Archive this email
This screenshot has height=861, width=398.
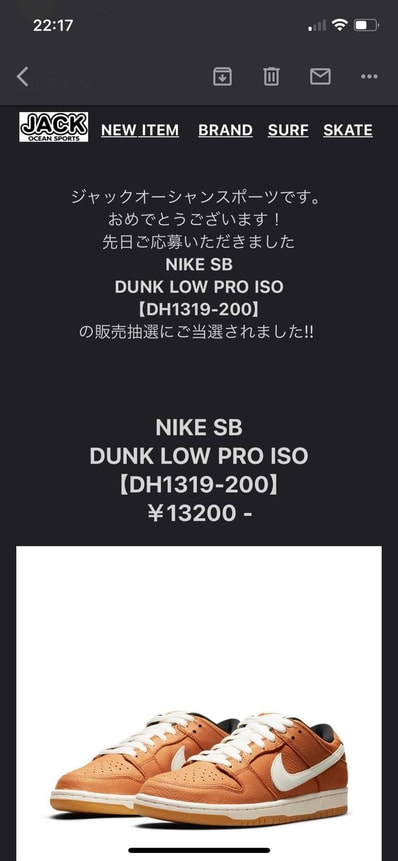(x=222, y=76)
